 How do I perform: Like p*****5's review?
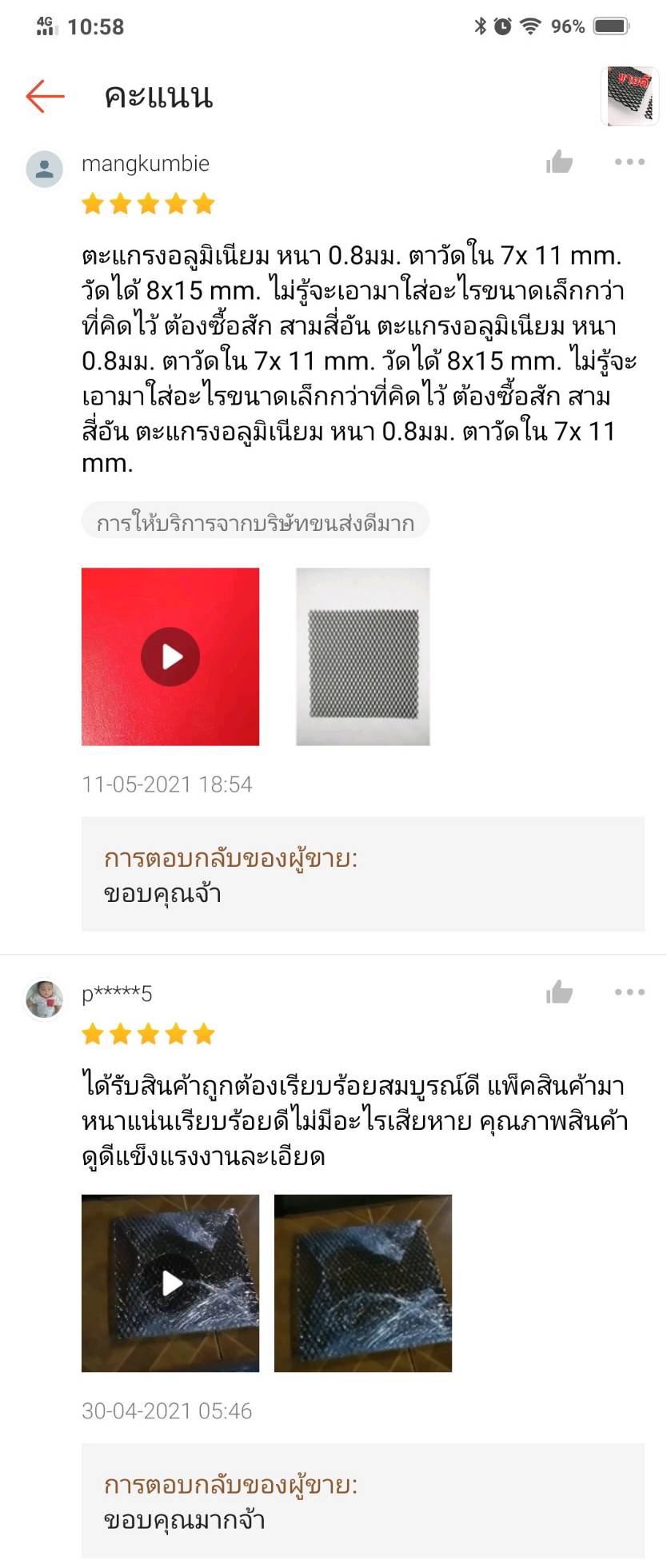pos(559,992)
